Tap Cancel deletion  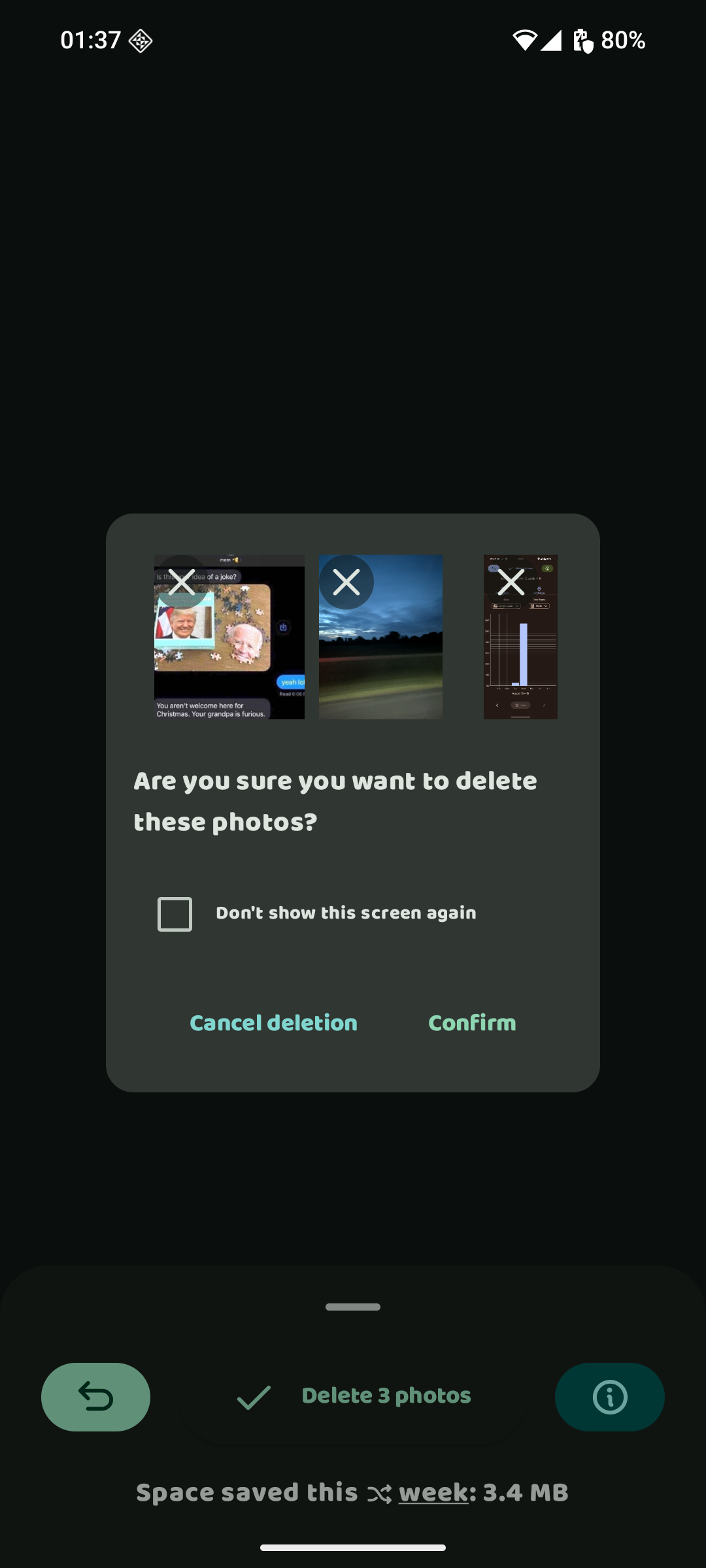coord(273,1023)
